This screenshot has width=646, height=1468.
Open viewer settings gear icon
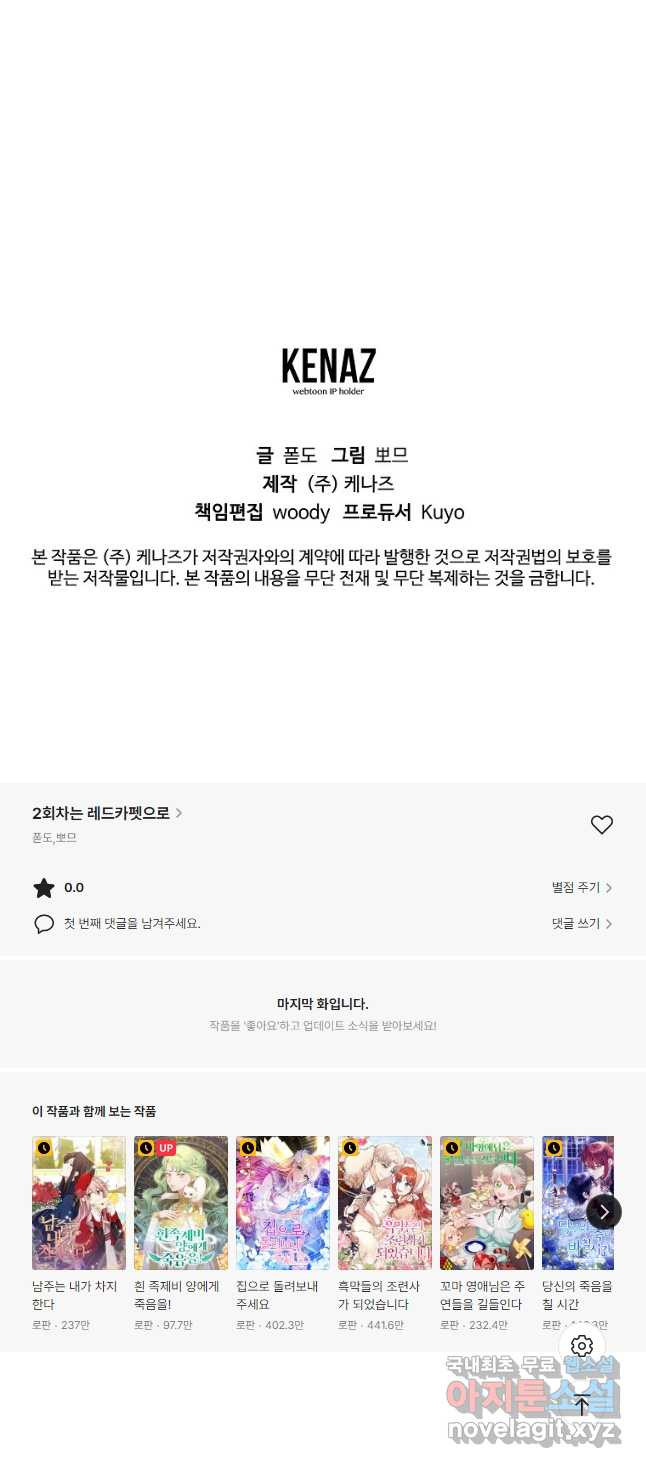(582, 1345)
